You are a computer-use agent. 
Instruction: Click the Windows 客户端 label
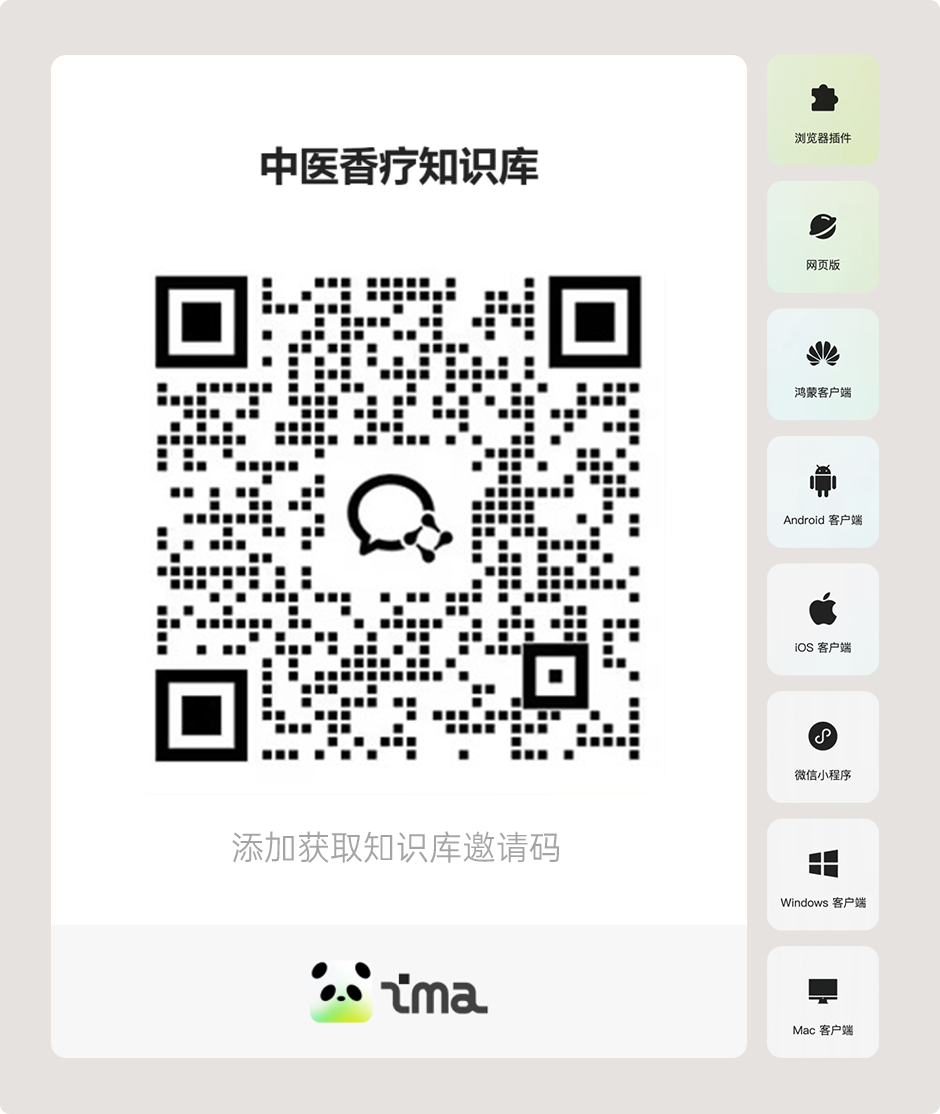[x=822, y=902]
